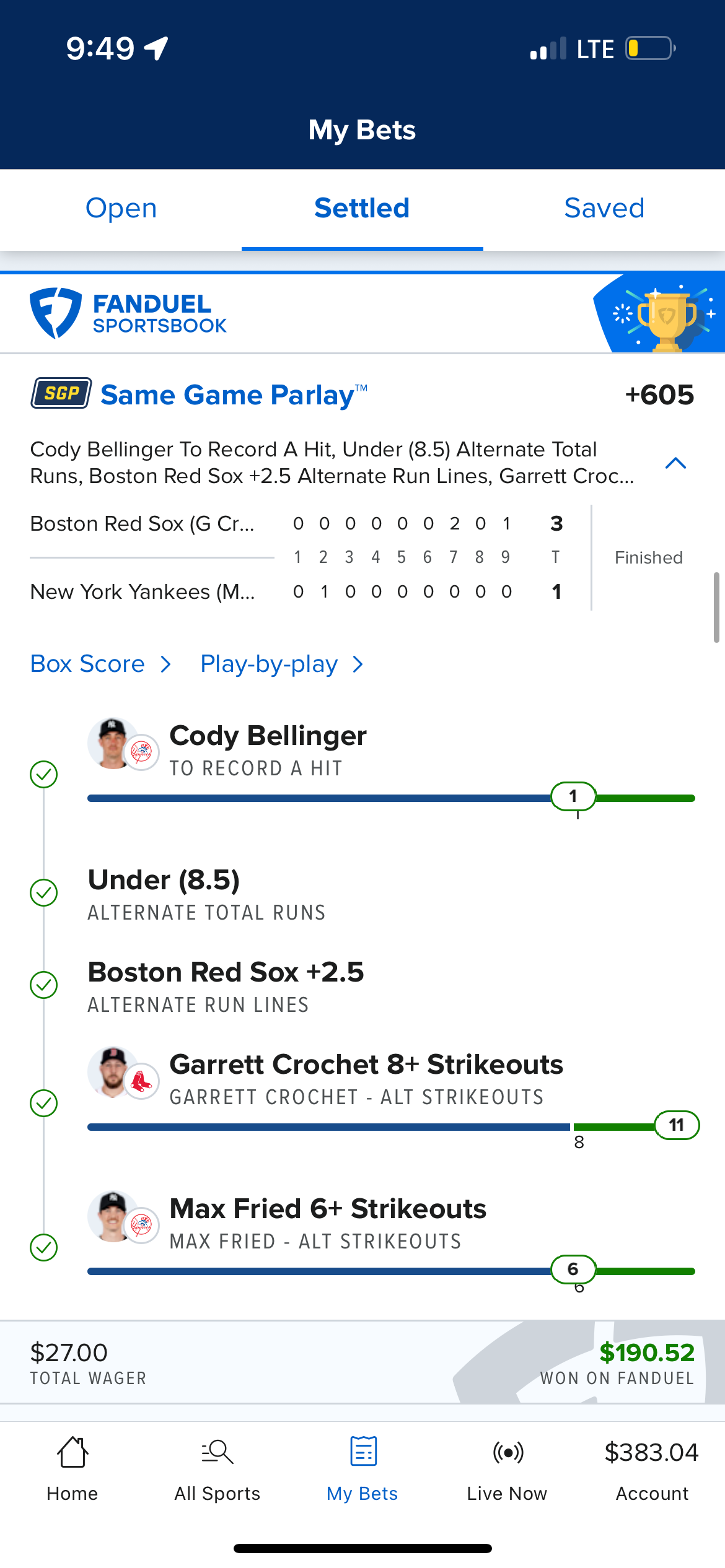Collapse the Same Game Parlay details
Image resolution: width=725 pixels, height=1568 pixels.
click(675, 463)
